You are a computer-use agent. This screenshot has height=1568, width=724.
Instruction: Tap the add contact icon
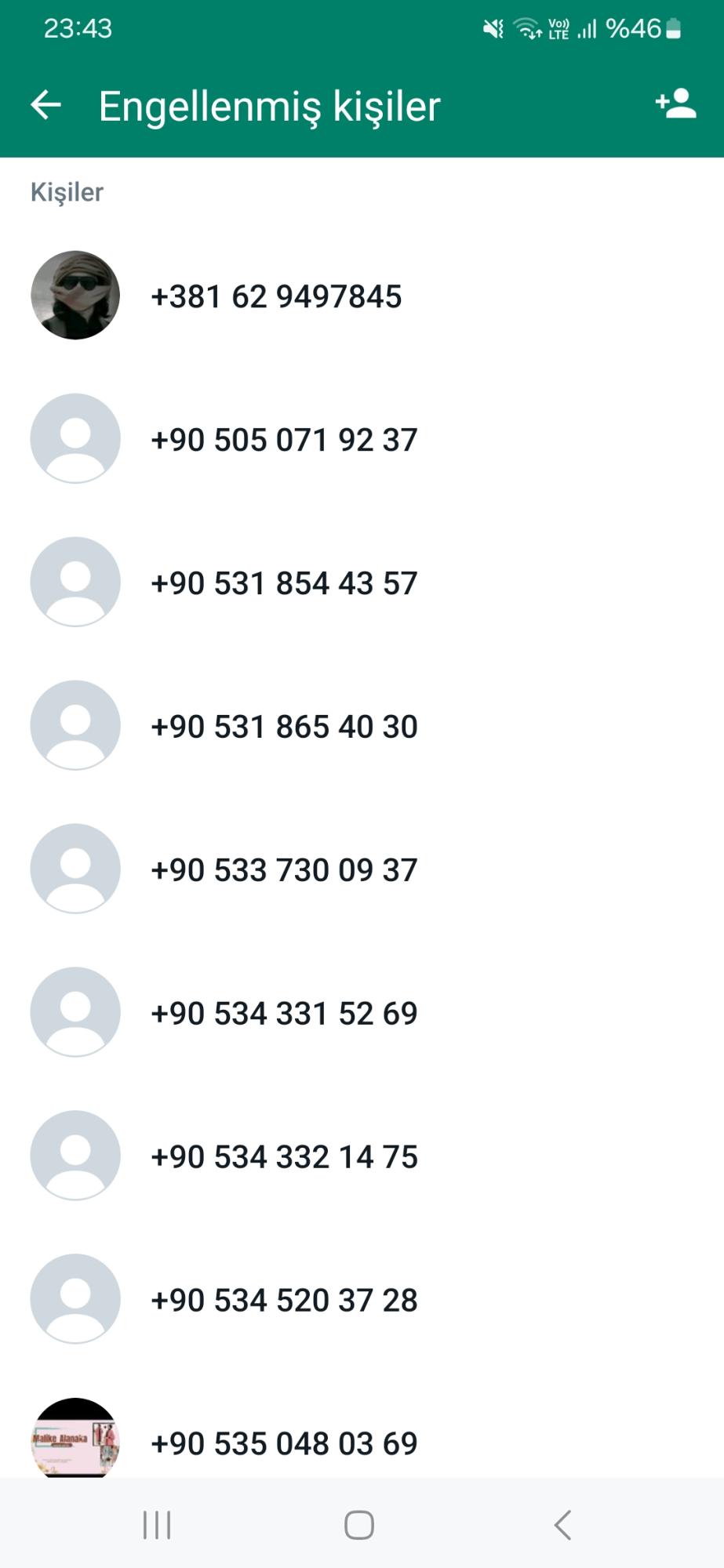pyautogui.click(x=675, y=104)
